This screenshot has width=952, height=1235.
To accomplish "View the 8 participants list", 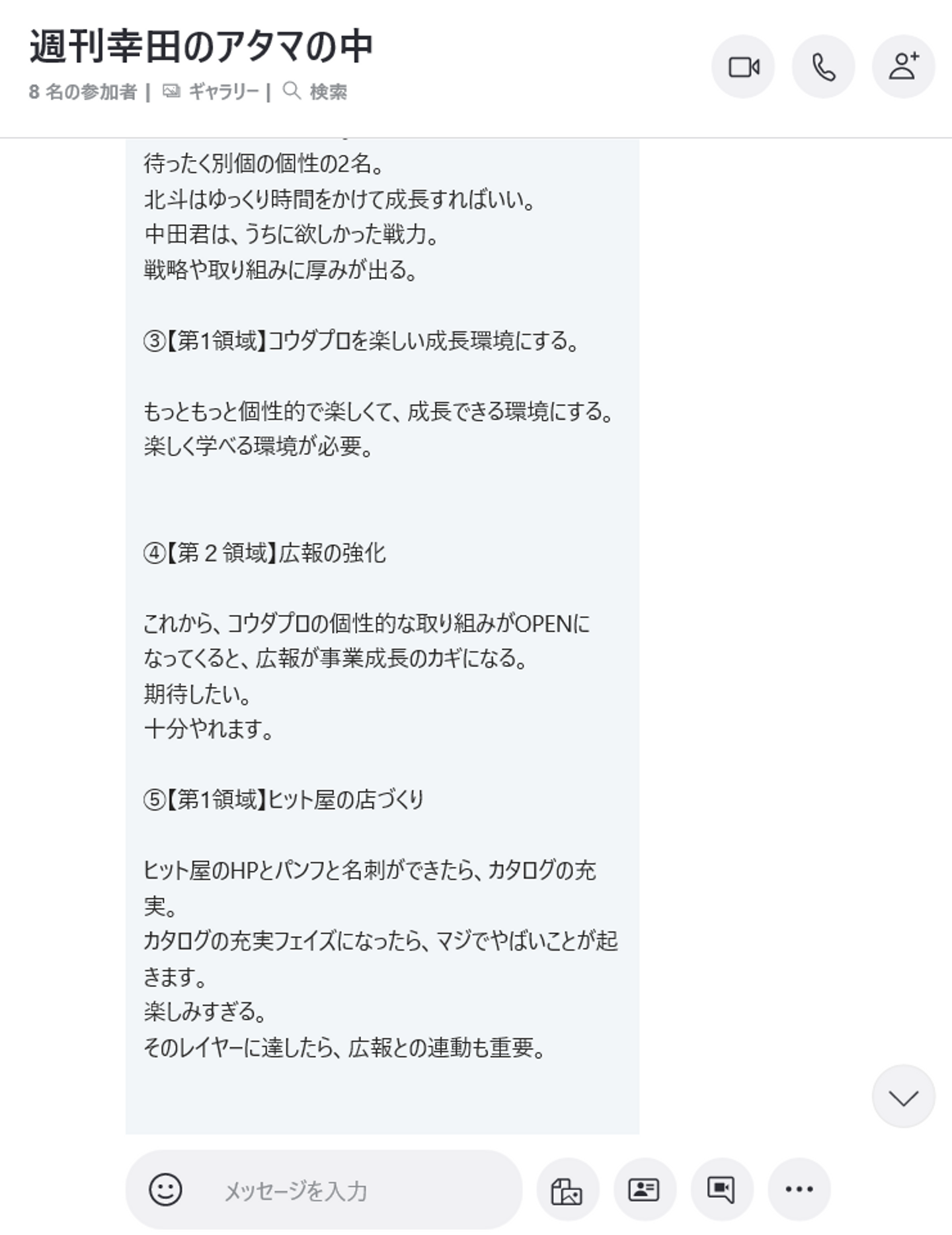I will 83,92.
